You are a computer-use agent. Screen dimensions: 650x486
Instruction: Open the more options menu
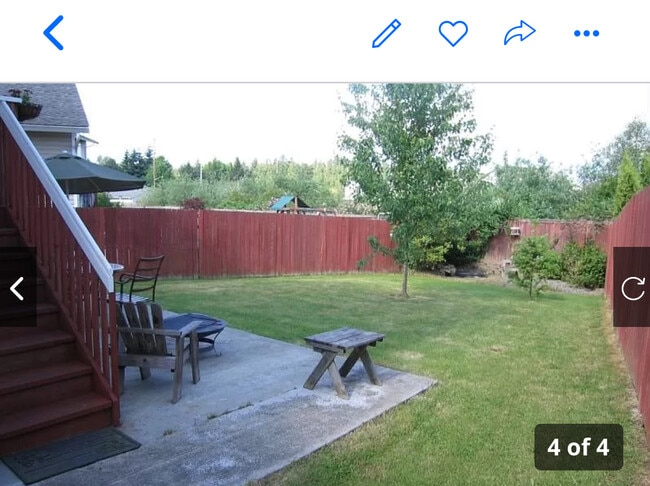point(586,33)
